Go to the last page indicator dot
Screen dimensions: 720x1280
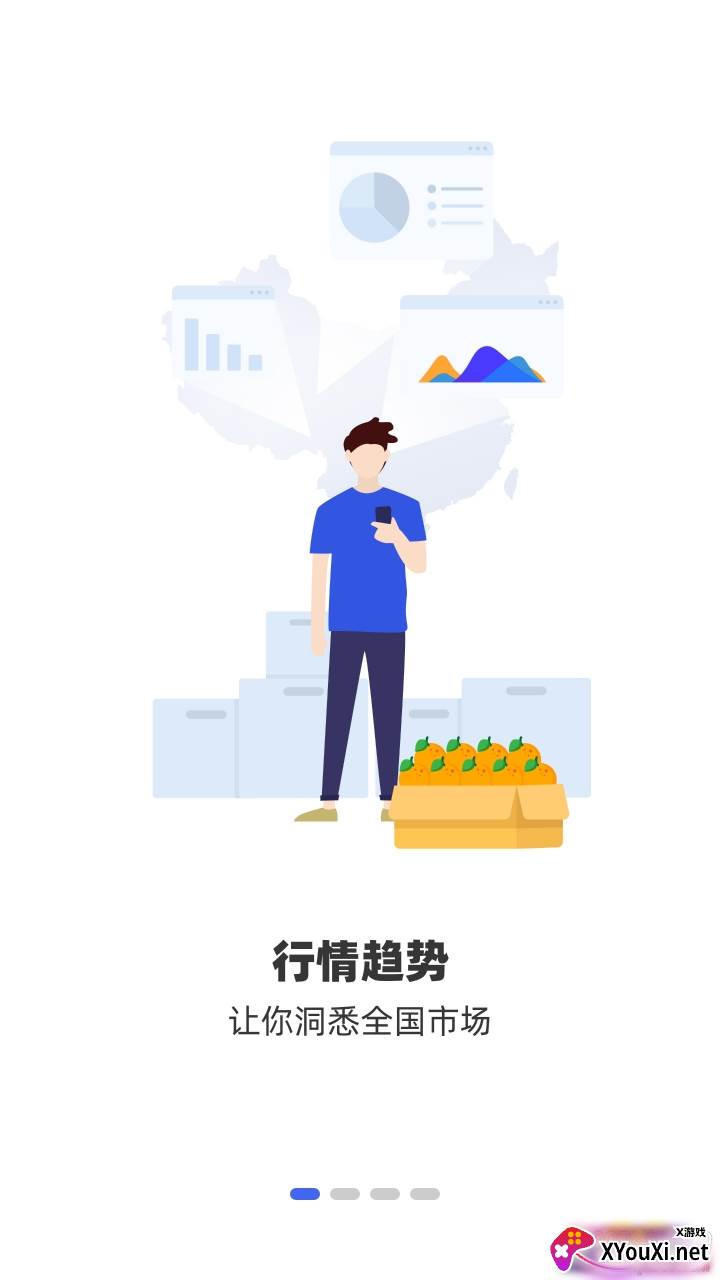(425, 1194)
